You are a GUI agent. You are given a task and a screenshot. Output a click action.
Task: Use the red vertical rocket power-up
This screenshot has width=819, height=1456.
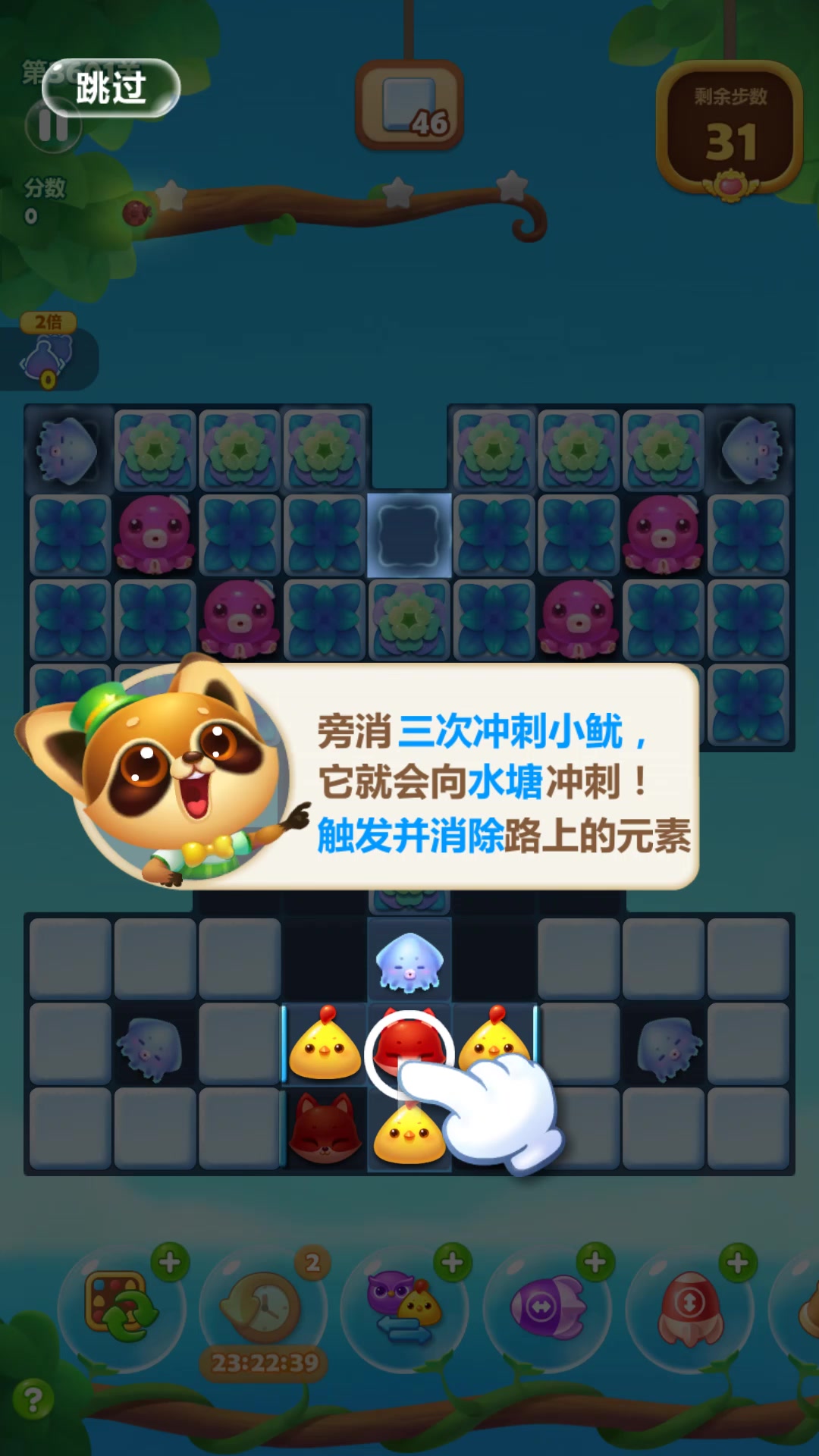689,1307
